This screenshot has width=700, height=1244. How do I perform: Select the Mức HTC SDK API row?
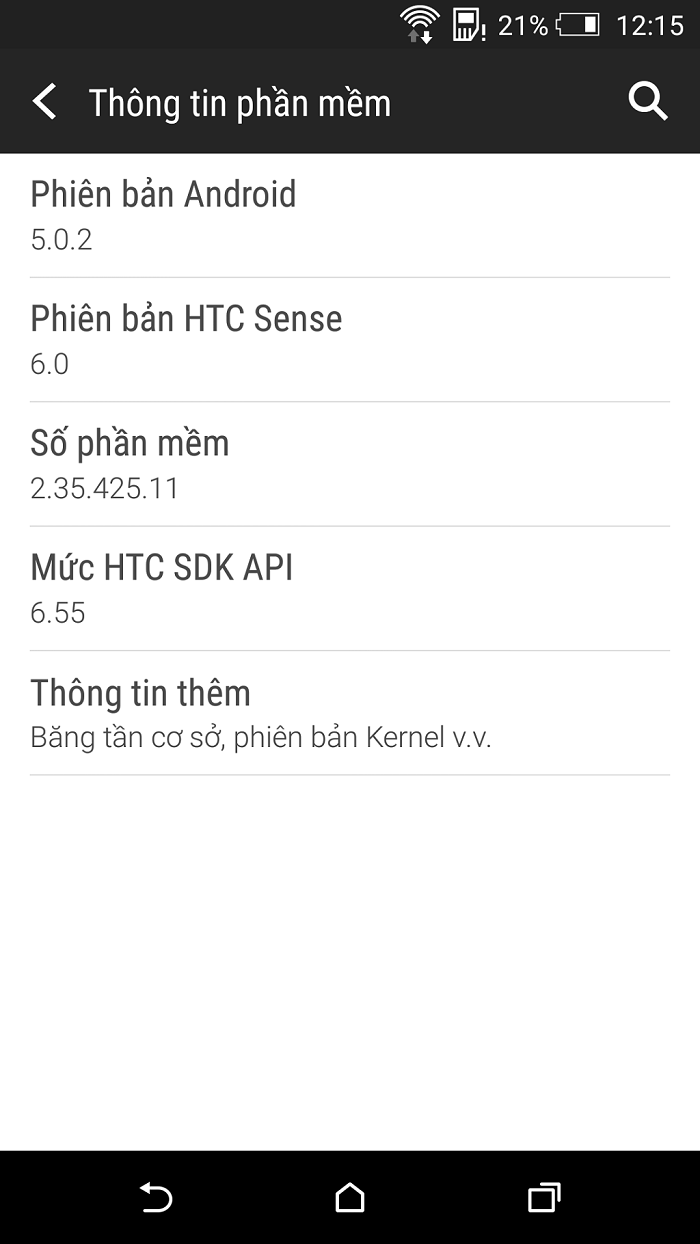(x=350, y=589)
